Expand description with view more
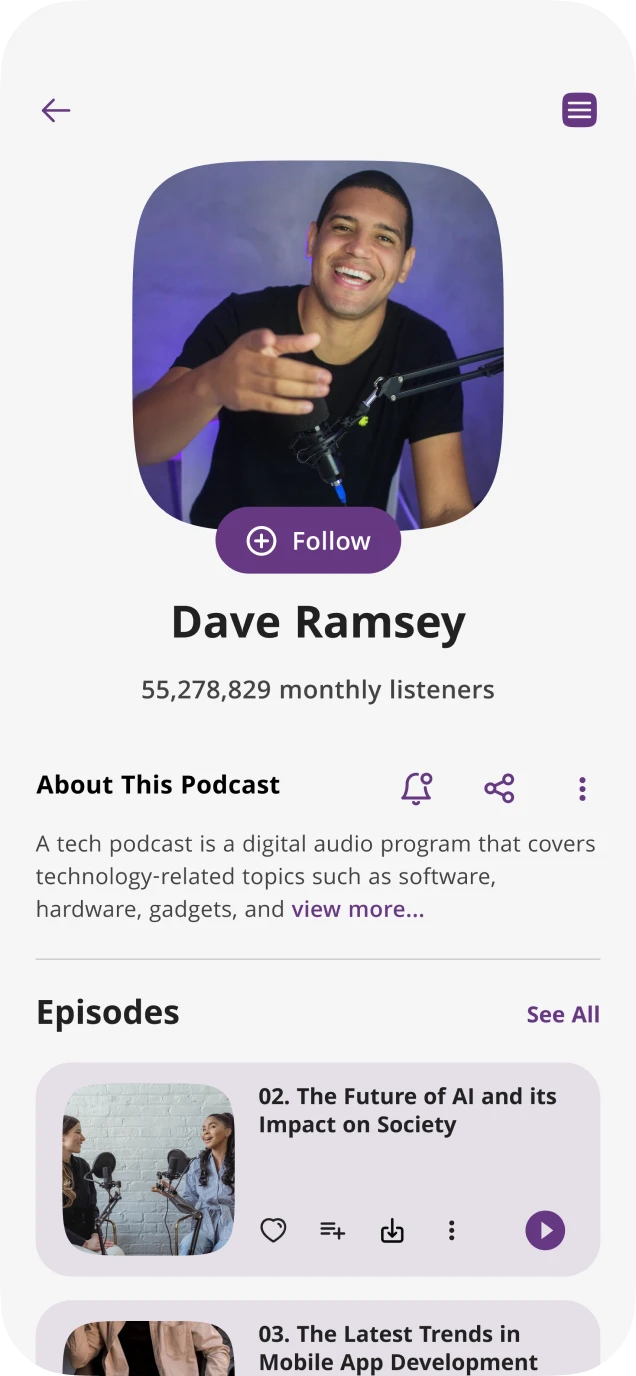Screen dimensions: 636x1376 (357, 909)
